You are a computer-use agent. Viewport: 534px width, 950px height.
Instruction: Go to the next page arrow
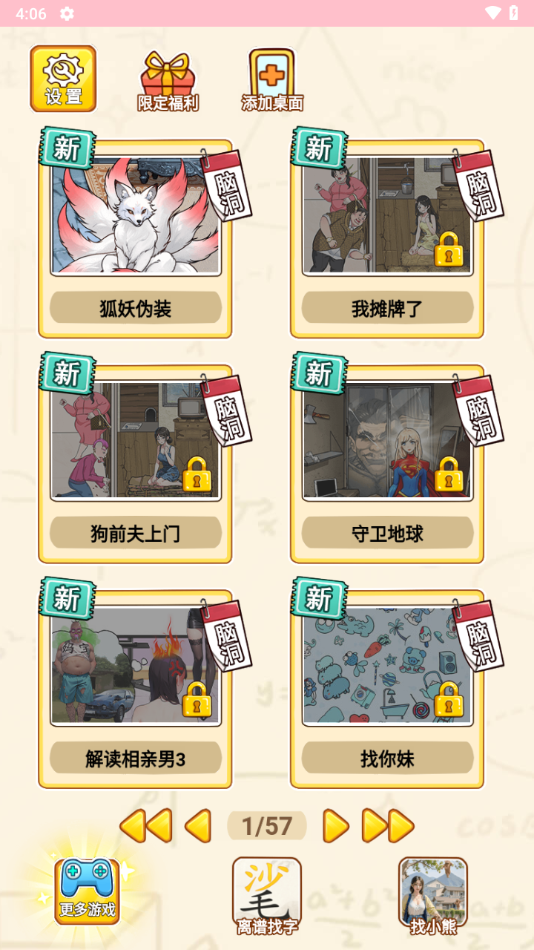pos(336,825)
